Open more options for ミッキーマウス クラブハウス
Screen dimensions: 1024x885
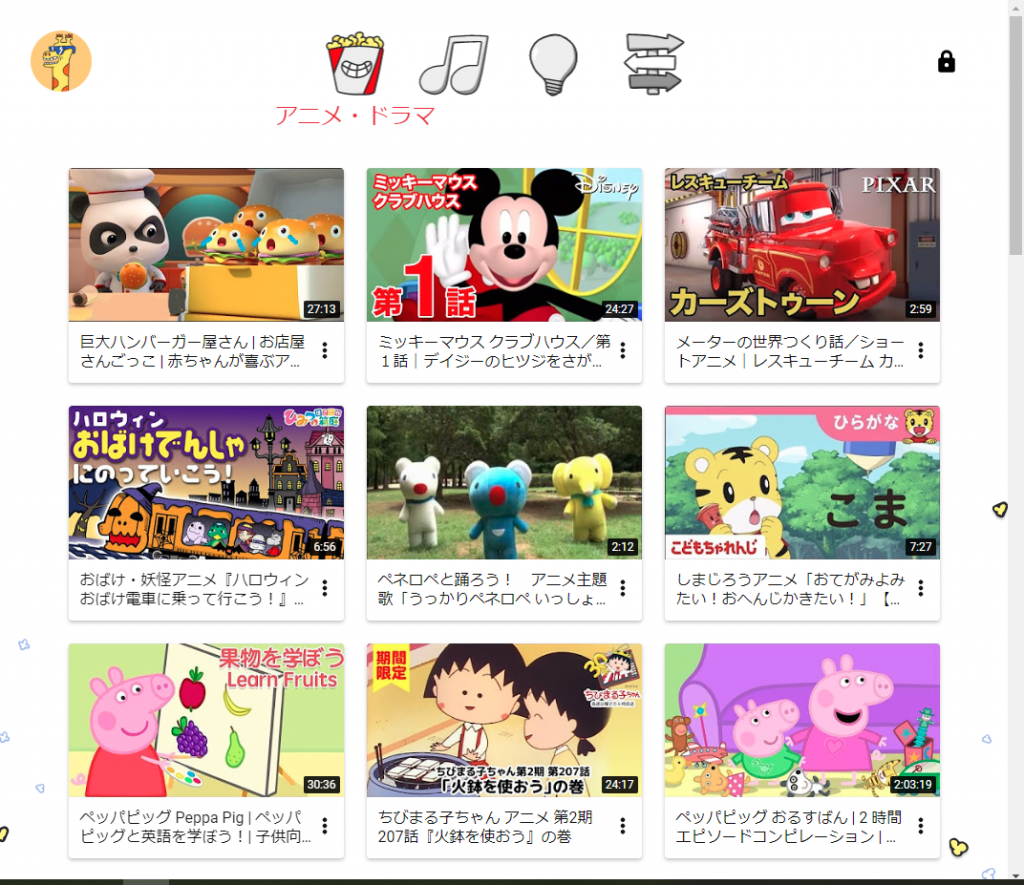pyautogui.click(x=623, y=351)
